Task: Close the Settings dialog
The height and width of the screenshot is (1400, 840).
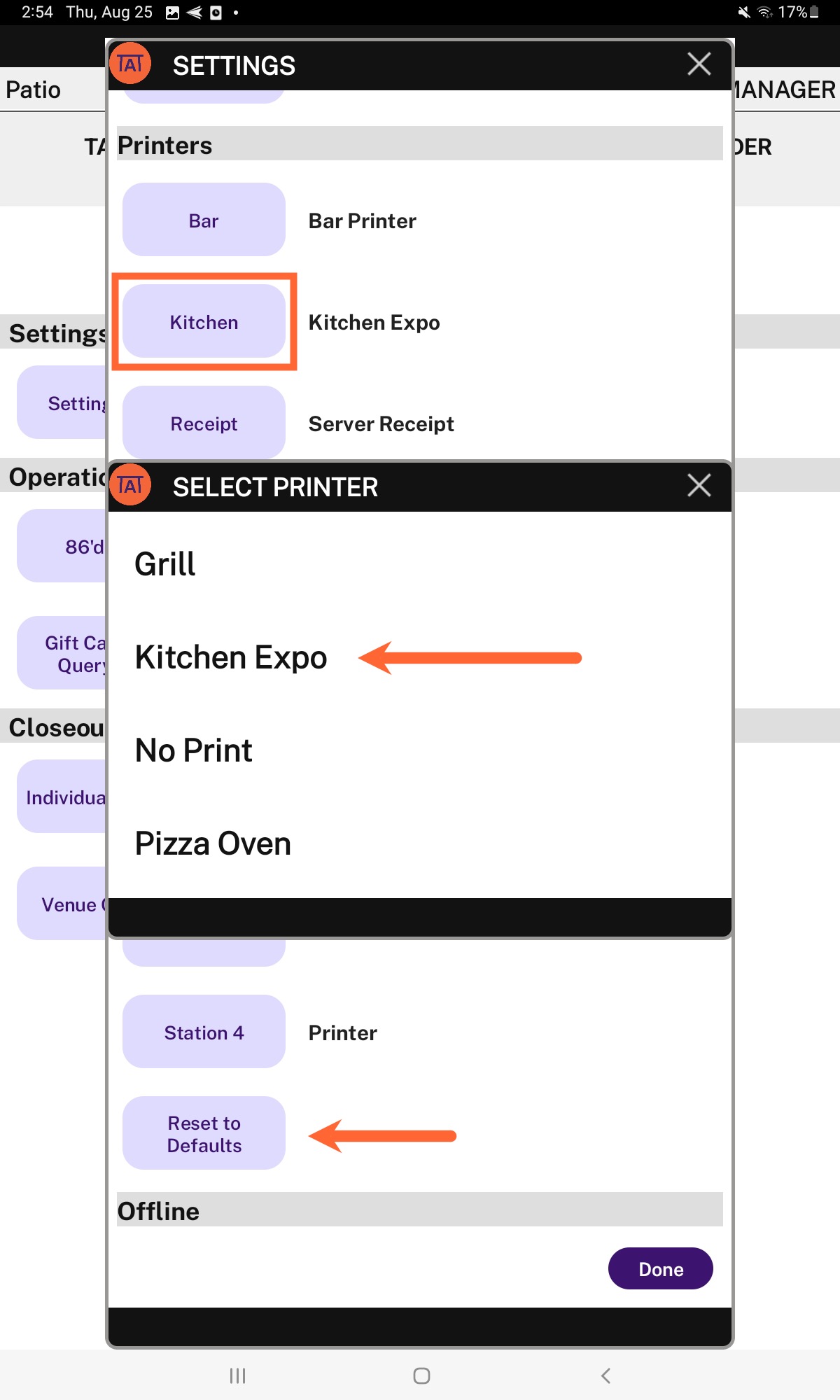Action: pos(699,64)
